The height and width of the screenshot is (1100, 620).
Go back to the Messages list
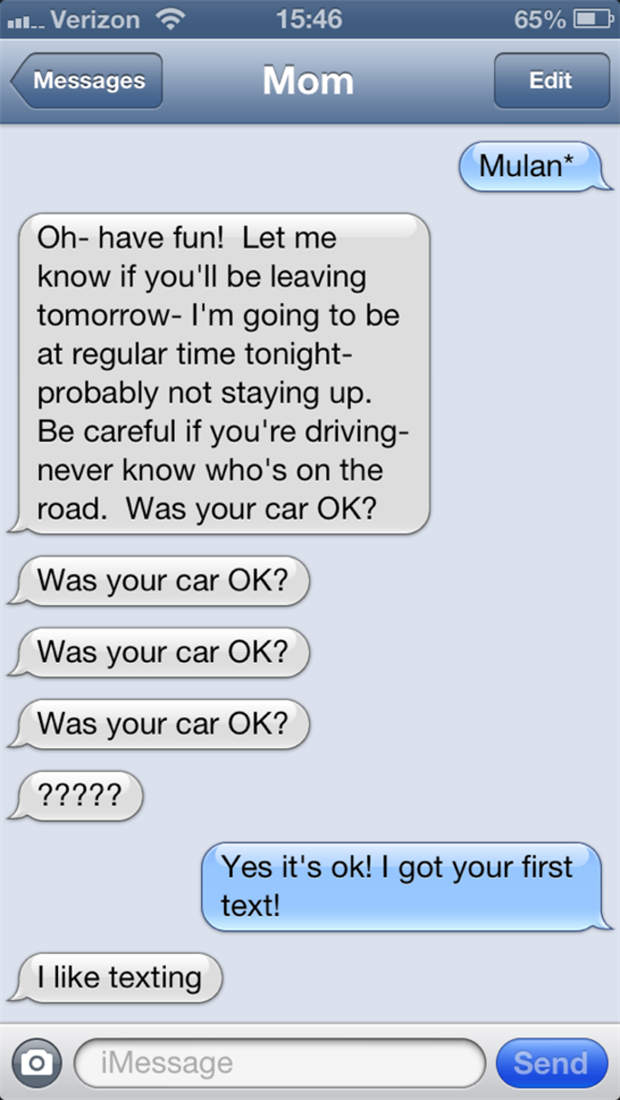pyautogui.click(x=87, y=81)
